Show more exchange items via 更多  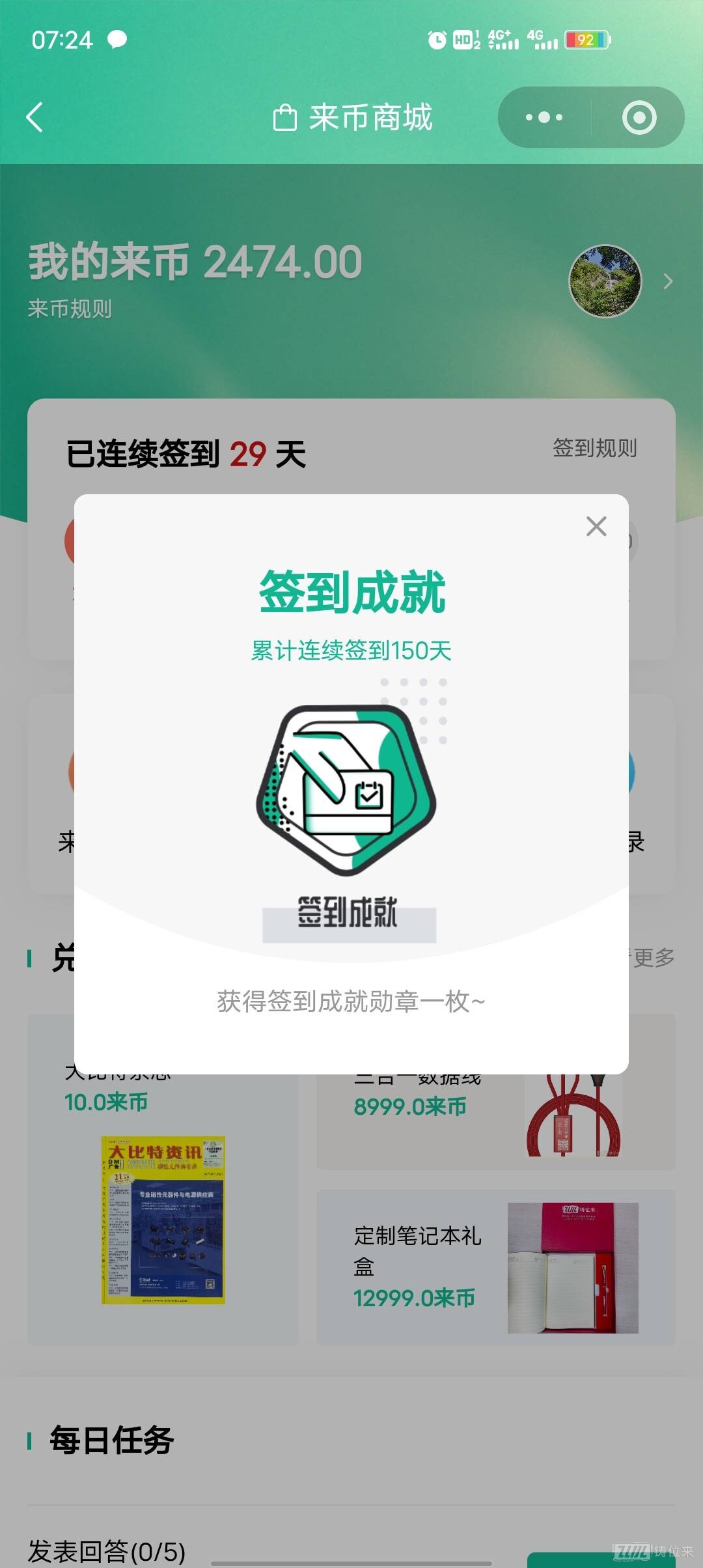654,957
